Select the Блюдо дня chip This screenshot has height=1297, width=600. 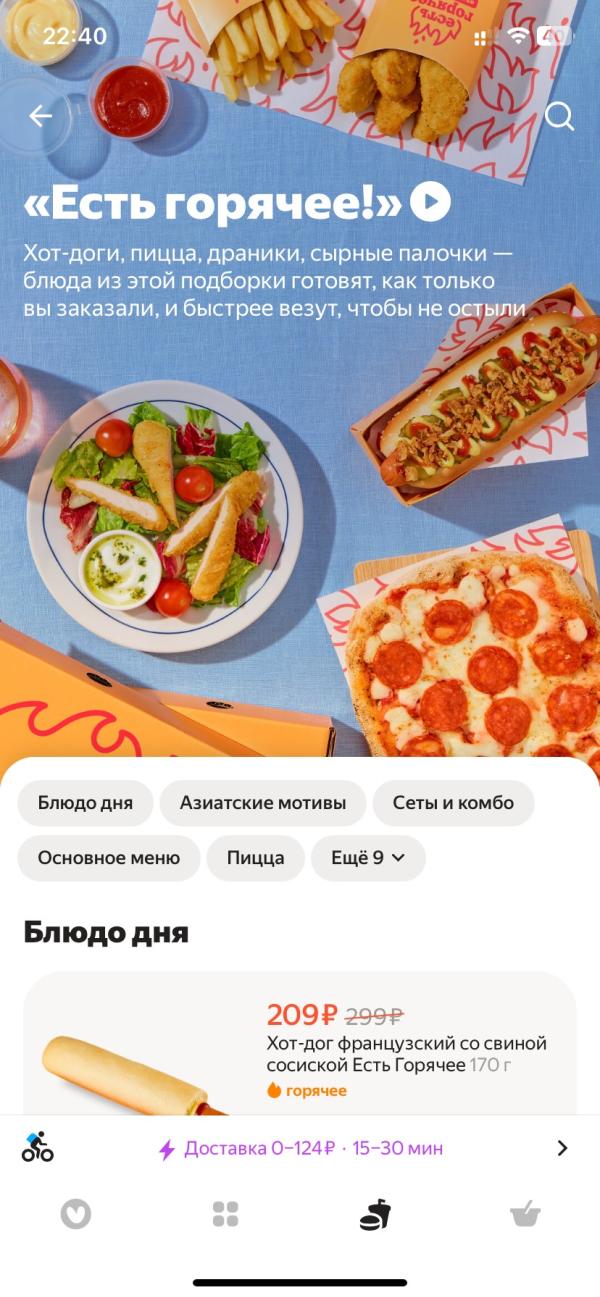(x=85, y=803)
